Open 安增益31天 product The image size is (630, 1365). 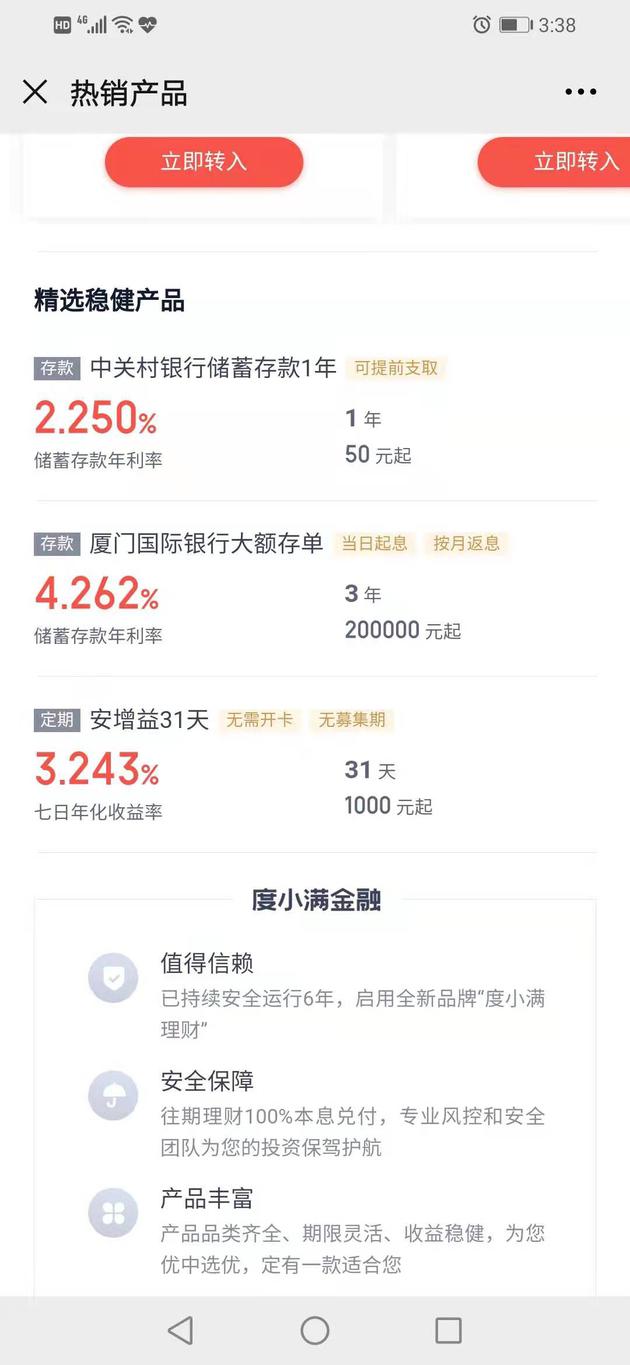(x=150, y=720)
